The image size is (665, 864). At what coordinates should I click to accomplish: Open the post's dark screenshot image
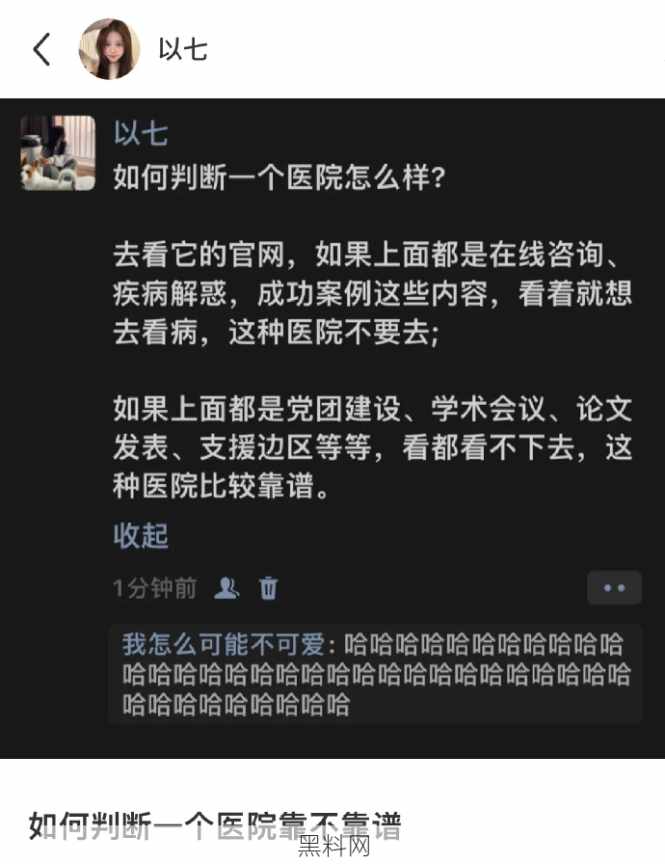332,420
